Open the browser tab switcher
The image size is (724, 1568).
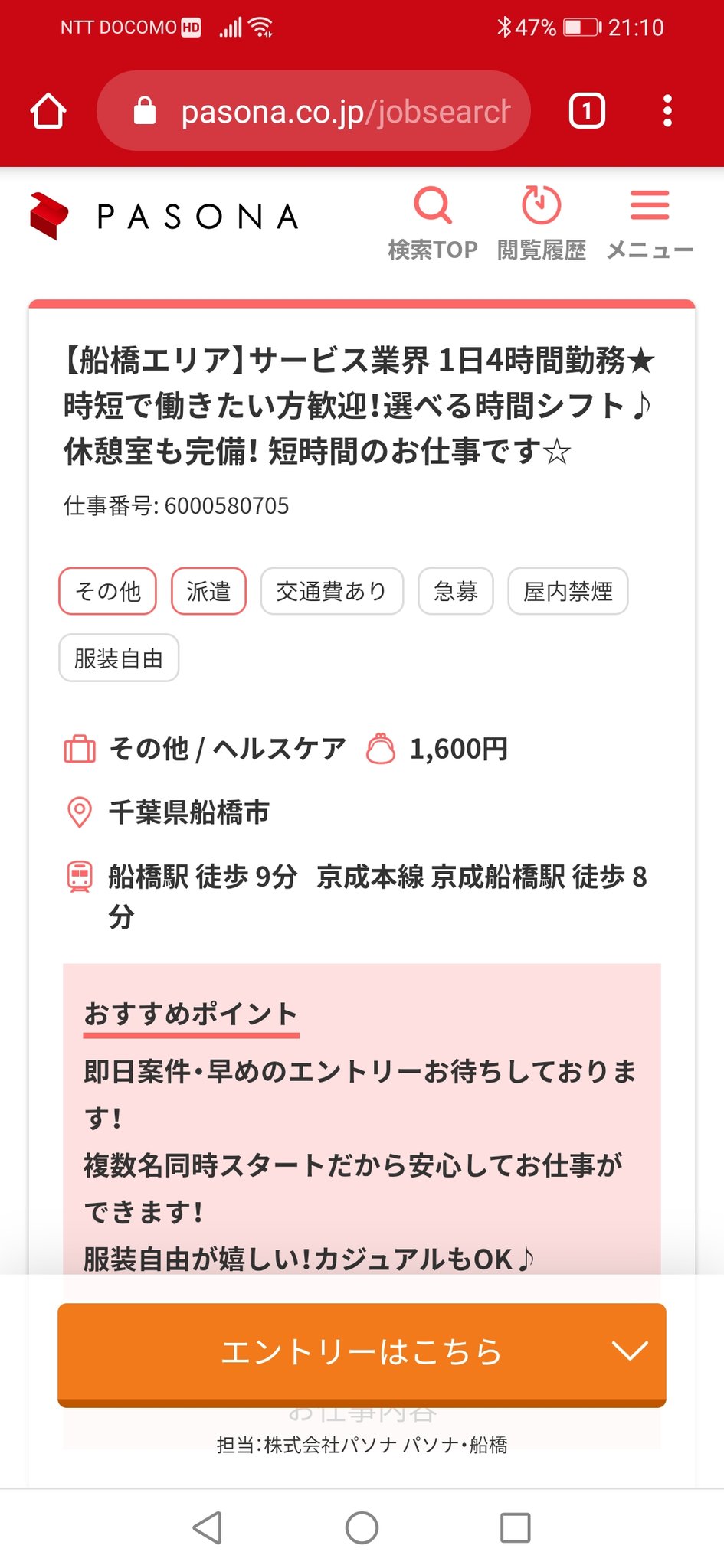(x=587, y=111)
